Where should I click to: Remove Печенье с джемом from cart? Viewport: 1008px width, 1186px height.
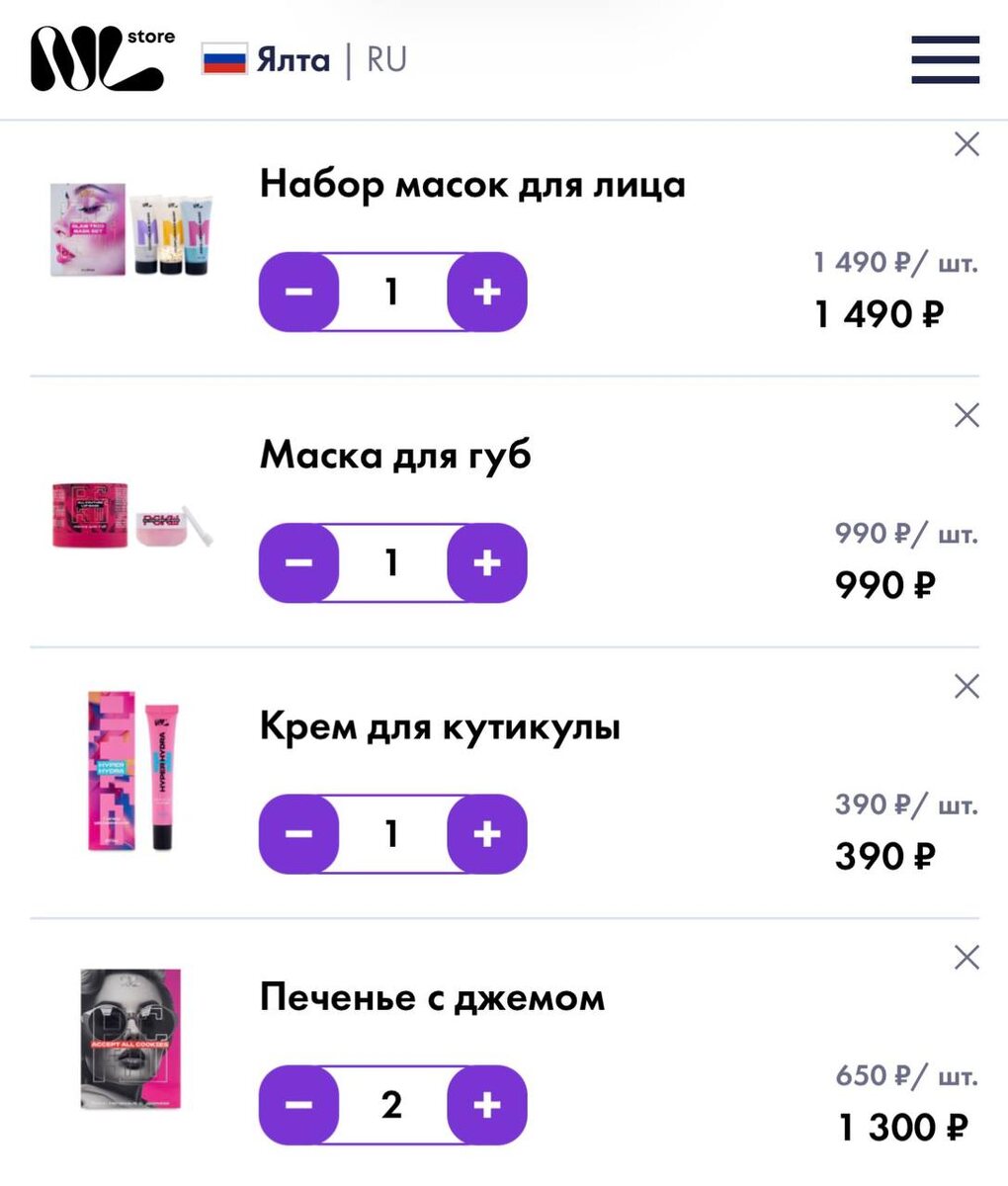pos(966,957)
